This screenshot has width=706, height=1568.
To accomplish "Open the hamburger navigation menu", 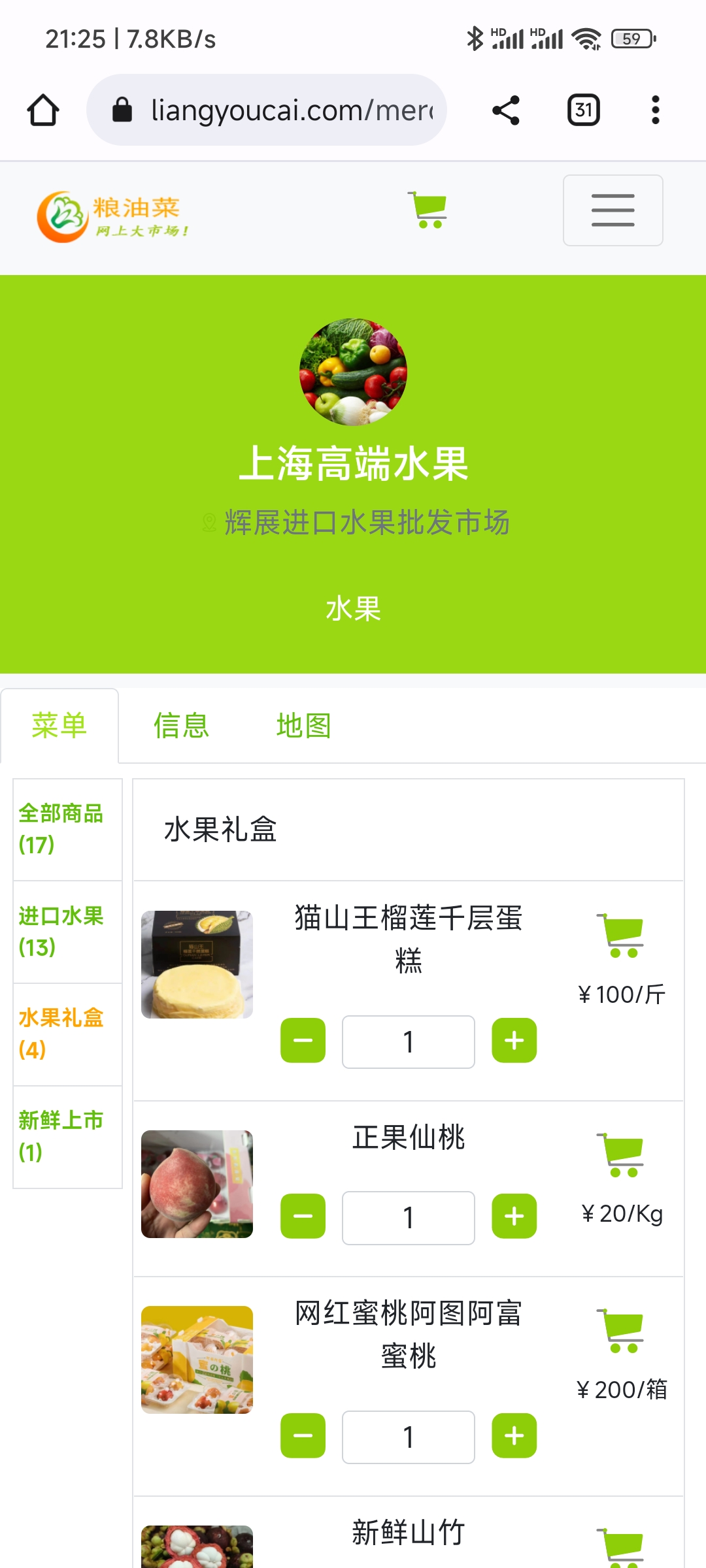I will tap(612, 210).
